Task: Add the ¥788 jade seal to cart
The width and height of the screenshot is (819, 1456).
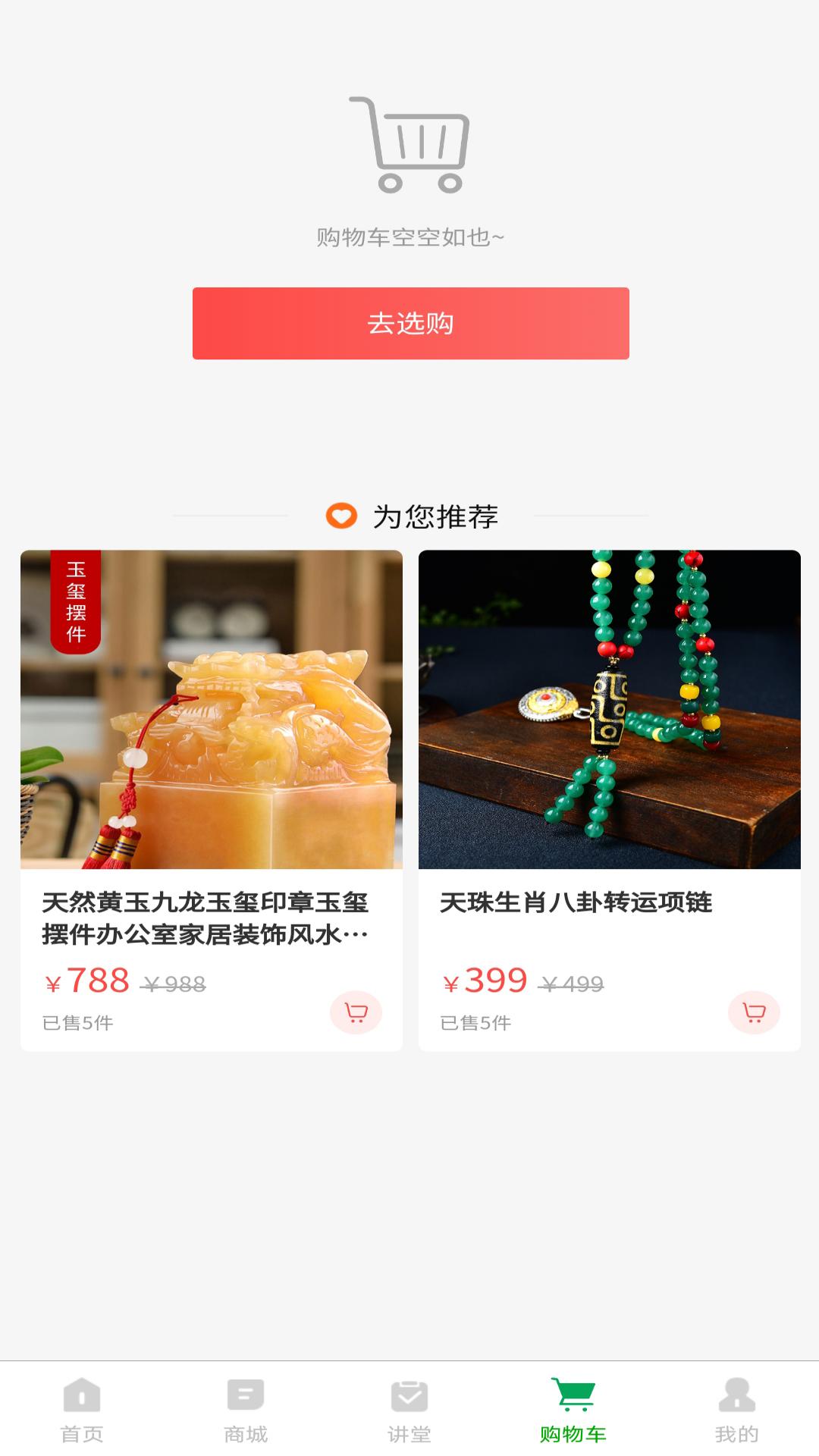Action: tap(356, 1012)
